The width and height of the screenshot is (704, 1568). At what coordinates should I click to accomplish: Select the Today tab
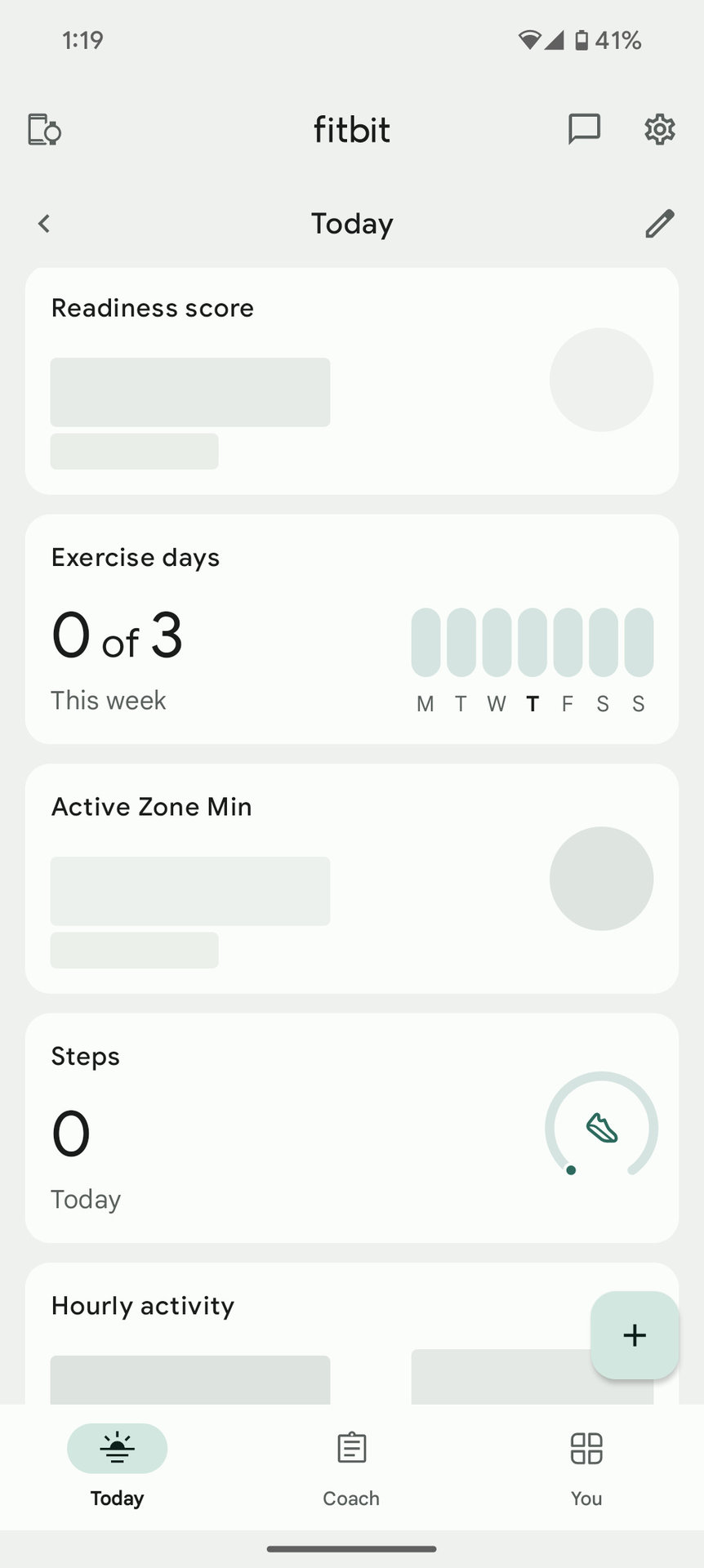click(118, 1467)
